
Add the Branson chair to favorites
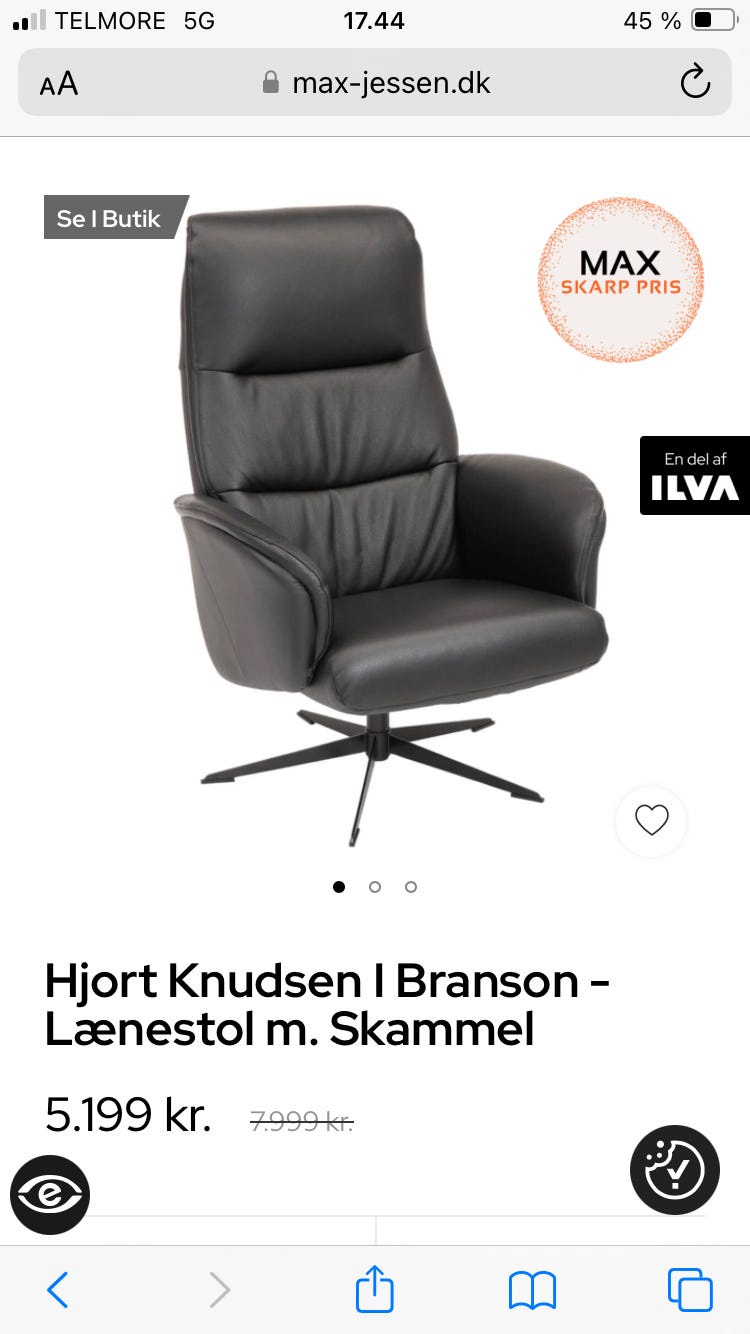pos(651,821)
